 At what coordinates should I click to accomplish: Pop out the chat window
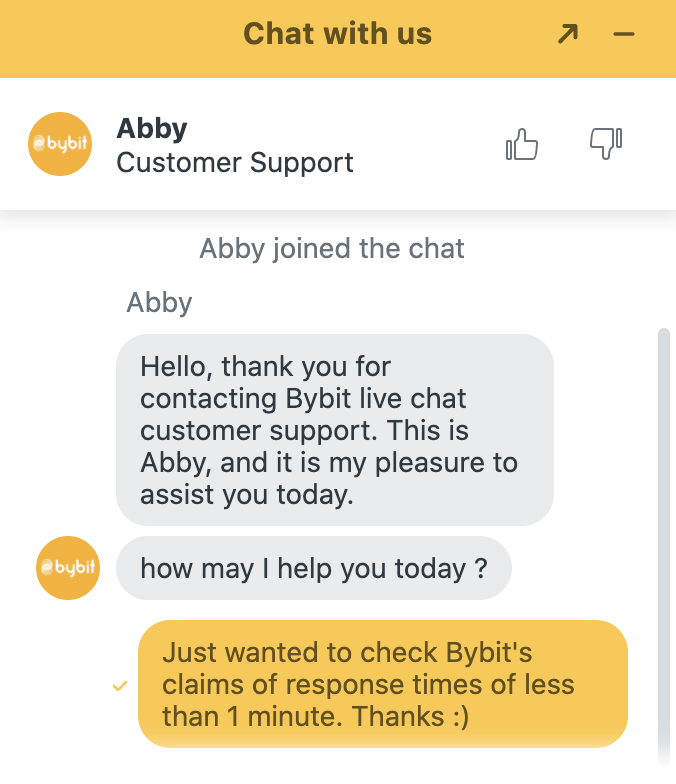tap(567, 35)
